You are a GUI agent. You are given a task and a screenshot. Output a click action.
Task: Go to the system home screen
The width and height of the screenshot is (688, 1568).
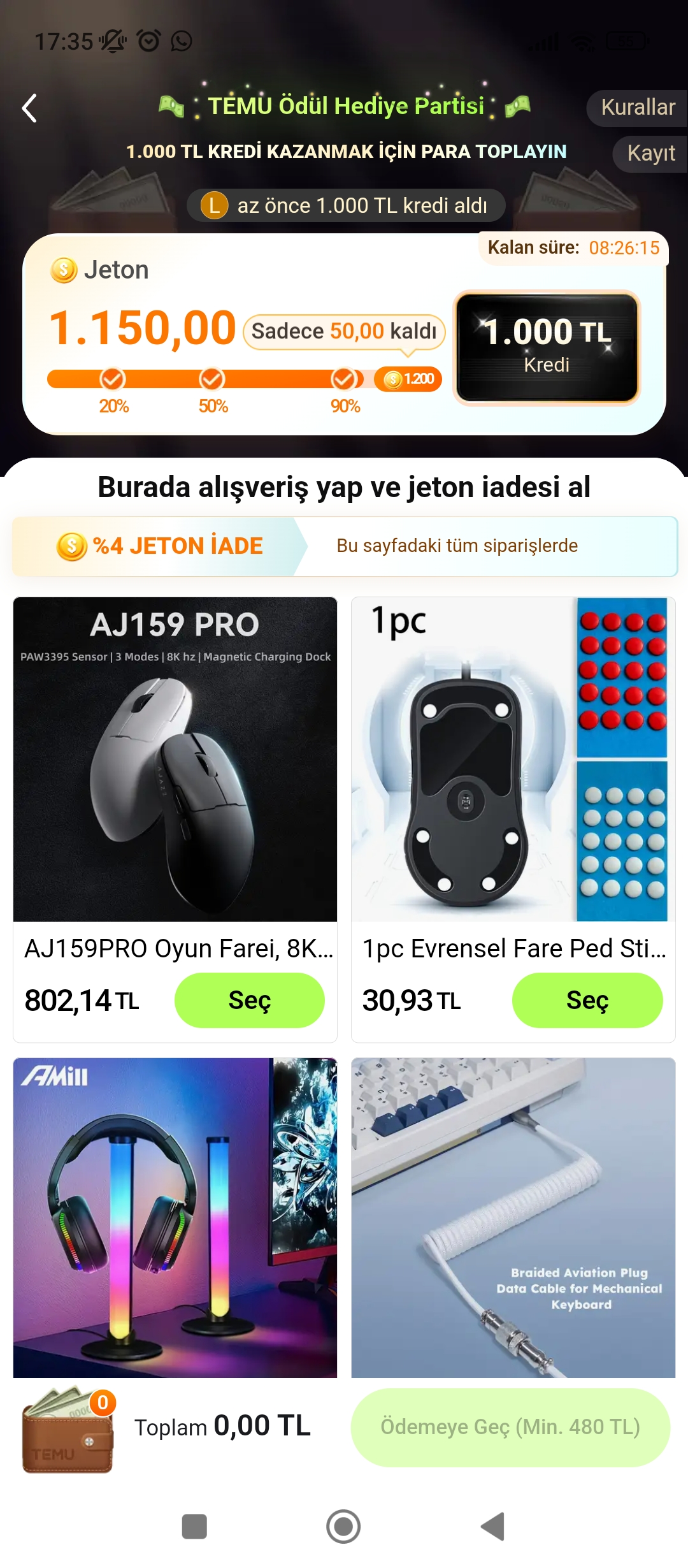click(x=343, y=1527)
